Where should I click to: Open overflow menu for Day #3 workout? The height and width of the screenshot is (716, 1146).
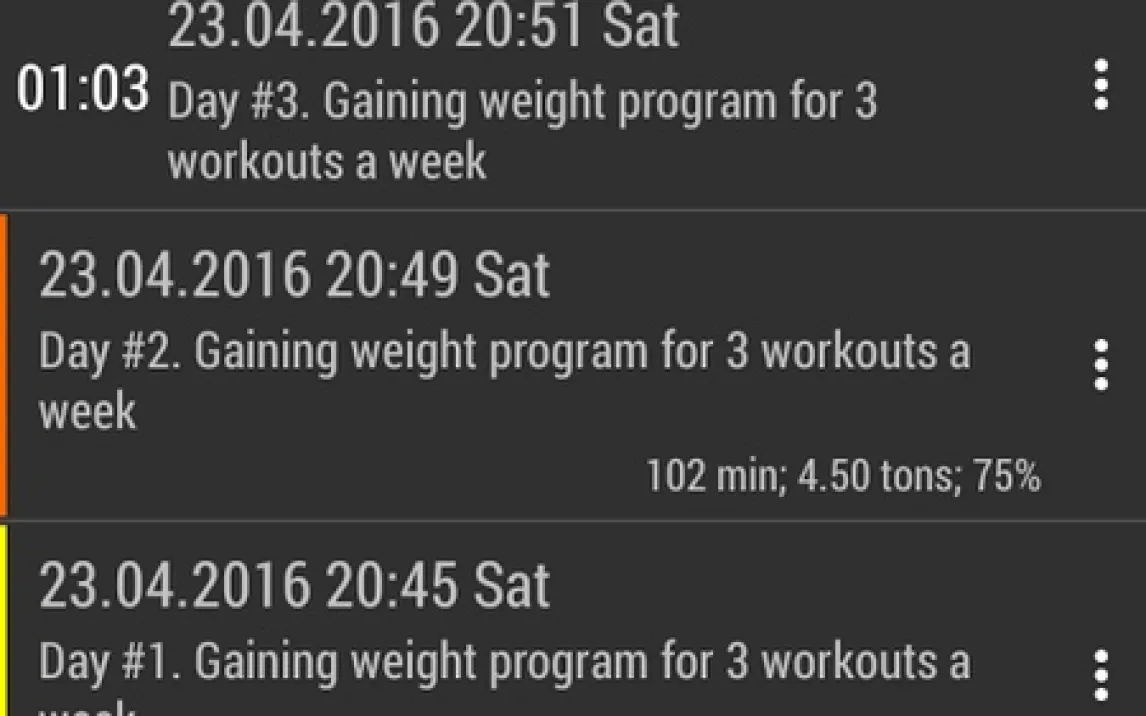point(1100,85)
